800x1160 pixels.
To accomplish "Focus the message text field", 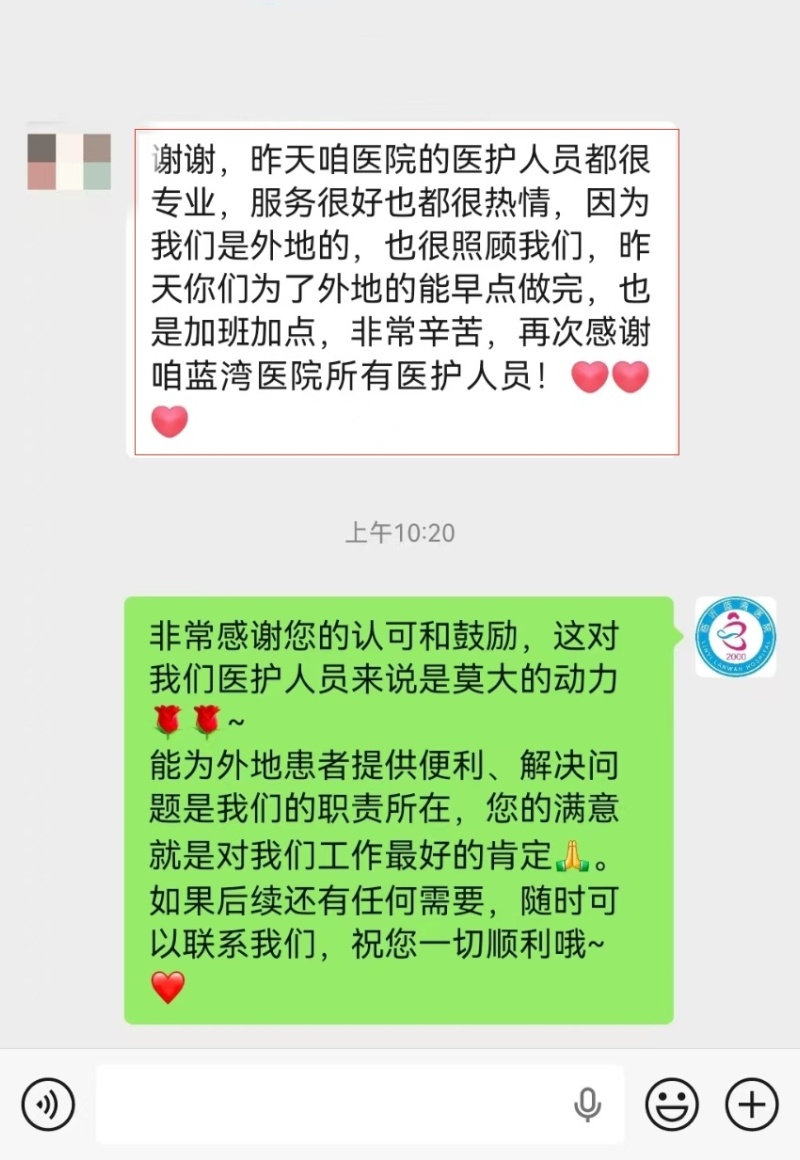I will pos(330,1104).
